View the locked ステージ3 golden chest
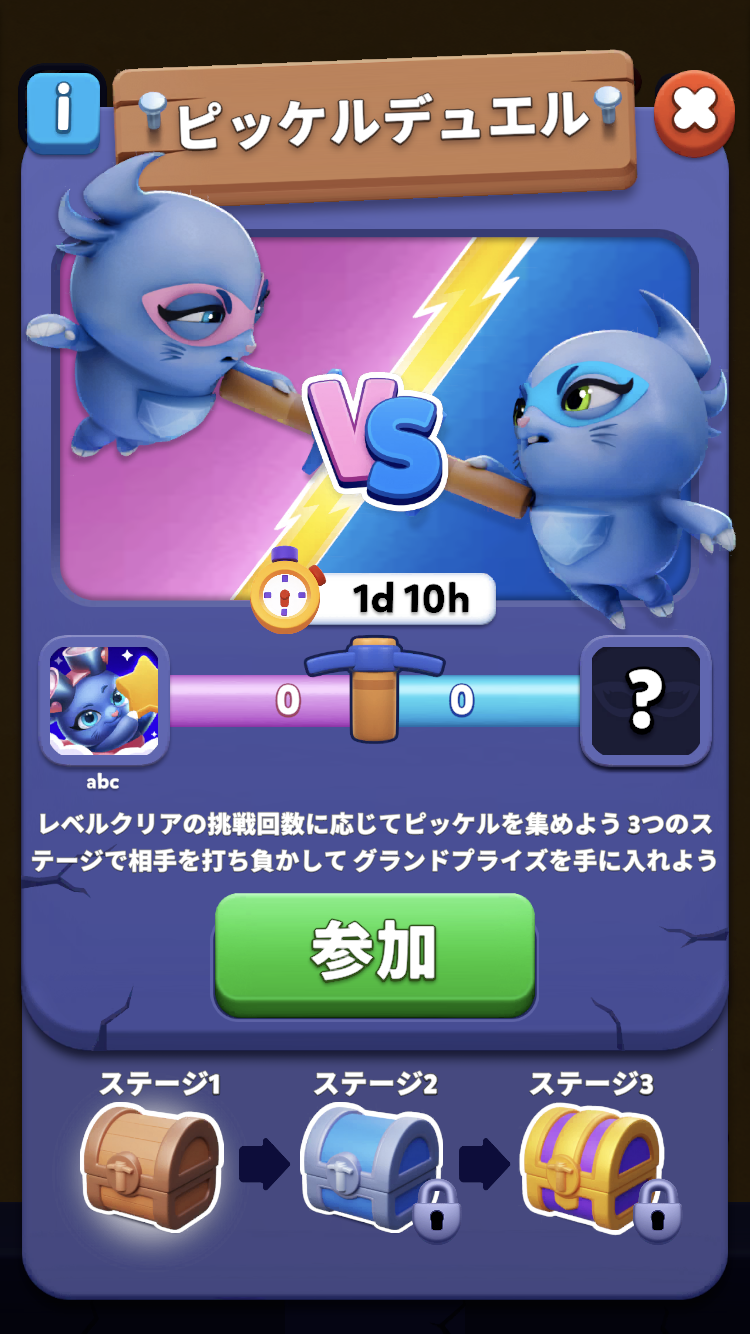Viewport: 750px width, 1334px height. click(592, 1167)
